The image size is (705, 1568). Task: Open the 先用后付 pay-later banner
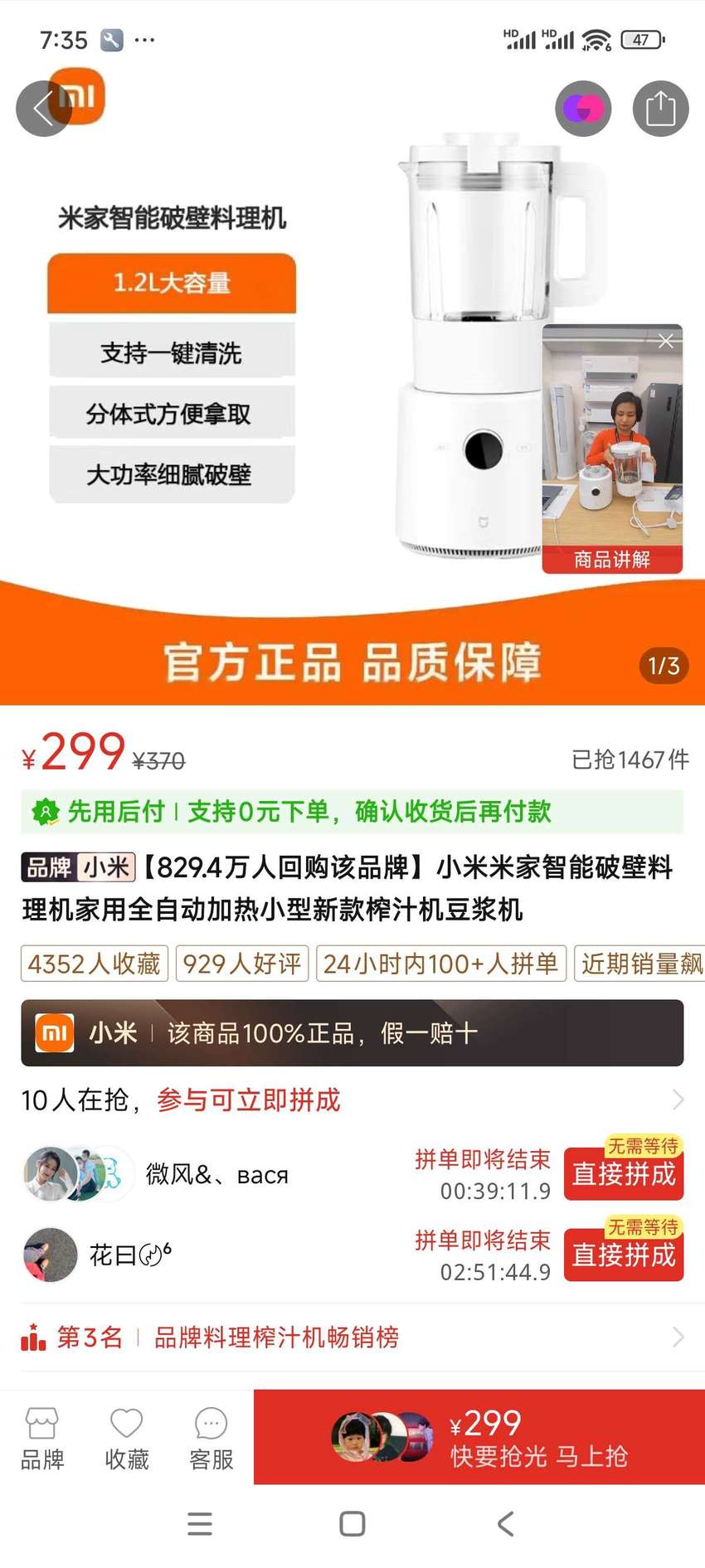coord(352,812)
